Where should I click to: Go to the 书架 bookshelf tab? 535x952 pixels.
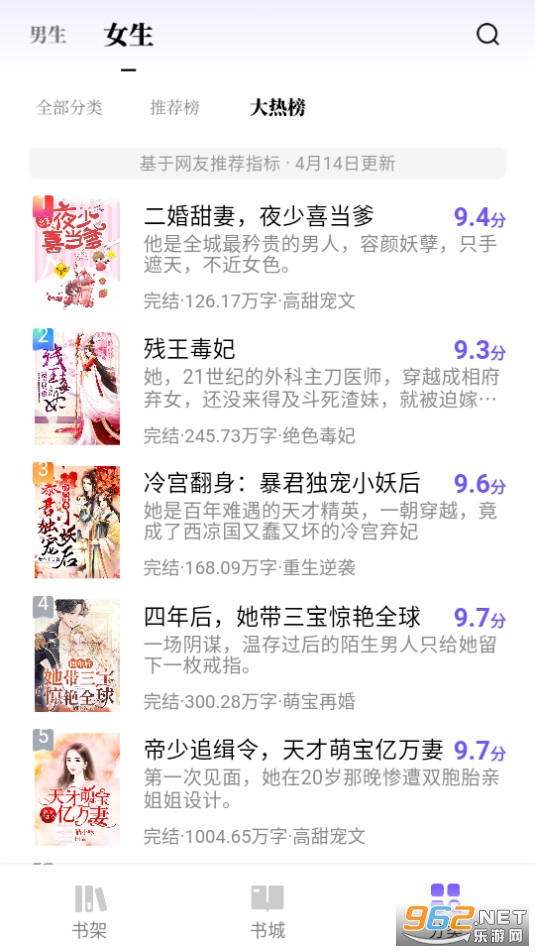point(89,911)
